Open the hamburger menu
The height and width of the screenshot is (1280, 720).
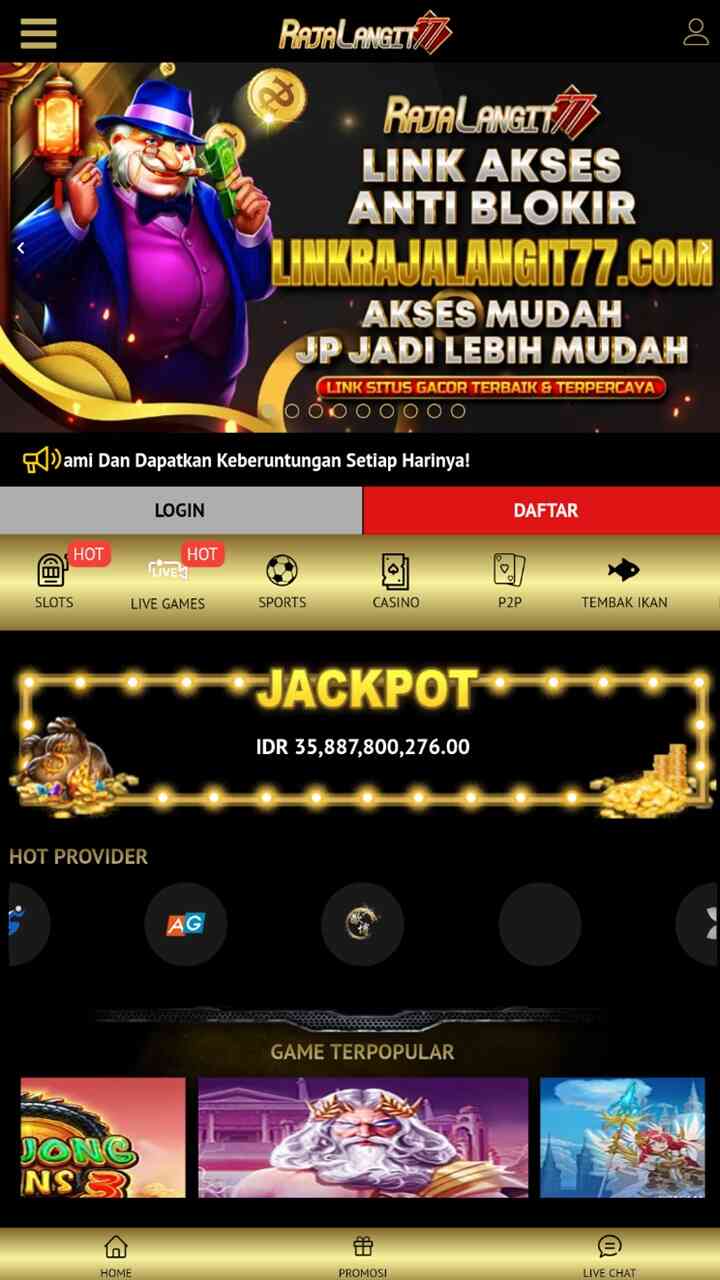(x=38, y=32)
